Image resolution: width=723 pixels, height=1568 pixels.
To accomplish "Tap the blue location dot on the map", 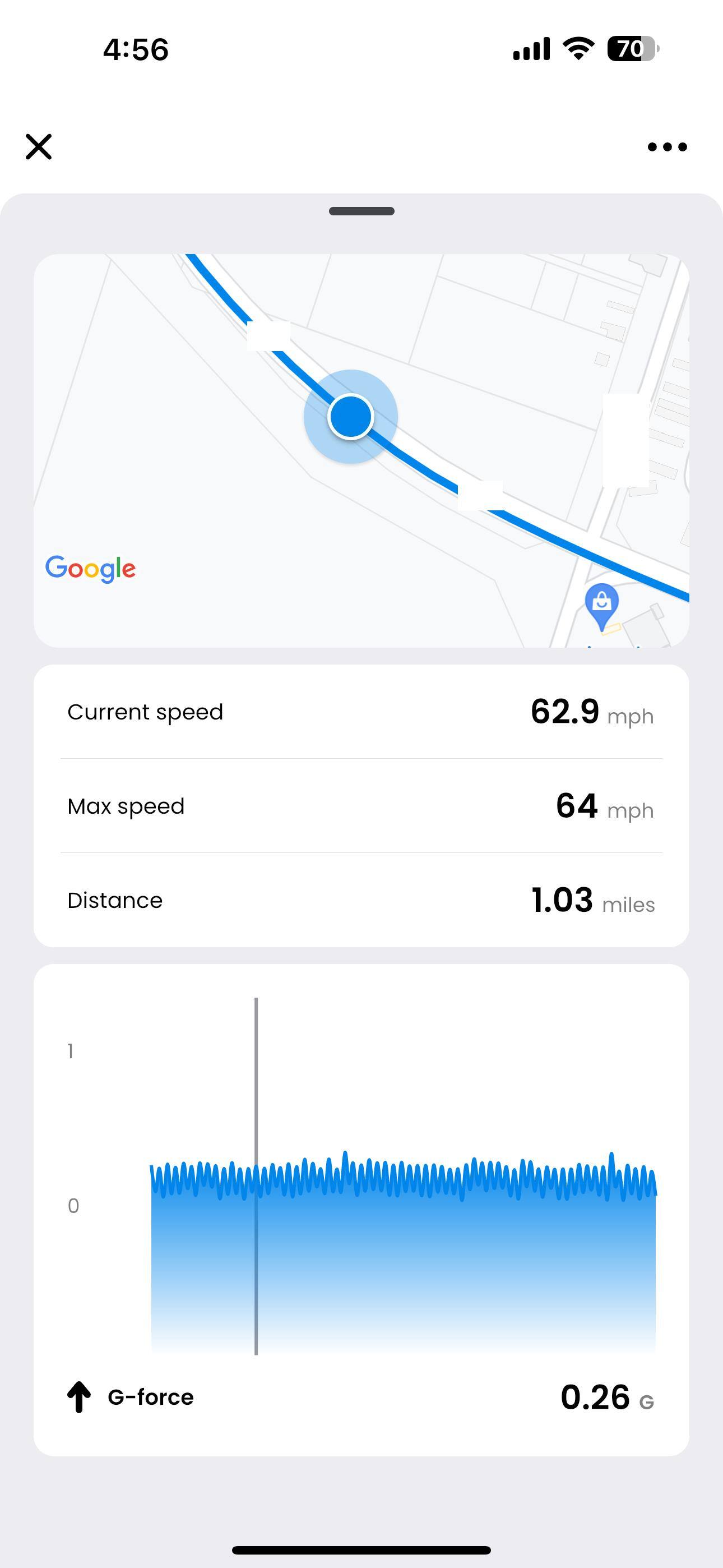I will pos(350,417).
